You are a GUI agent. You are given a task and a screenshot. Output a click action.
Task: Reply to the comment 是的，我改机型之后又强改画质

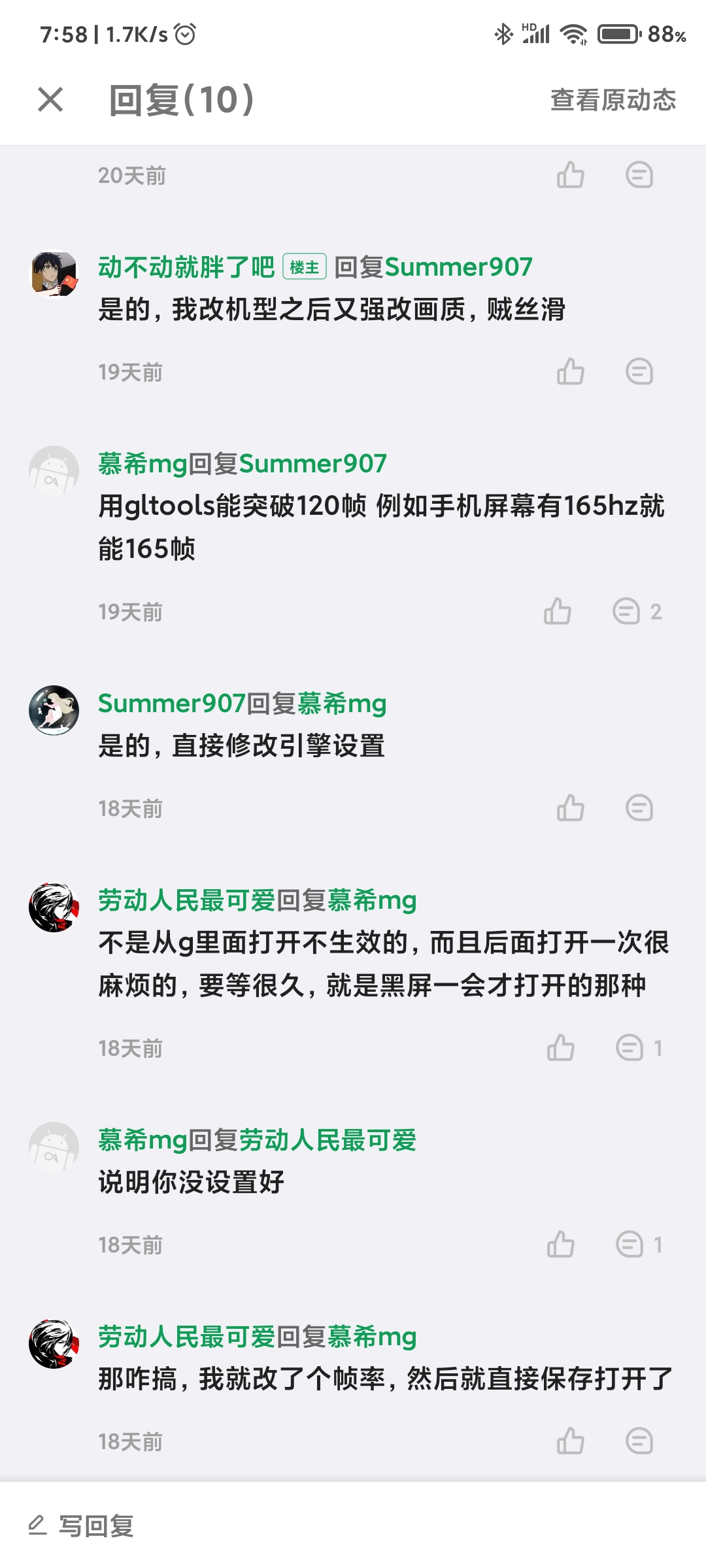coord(639,372)
